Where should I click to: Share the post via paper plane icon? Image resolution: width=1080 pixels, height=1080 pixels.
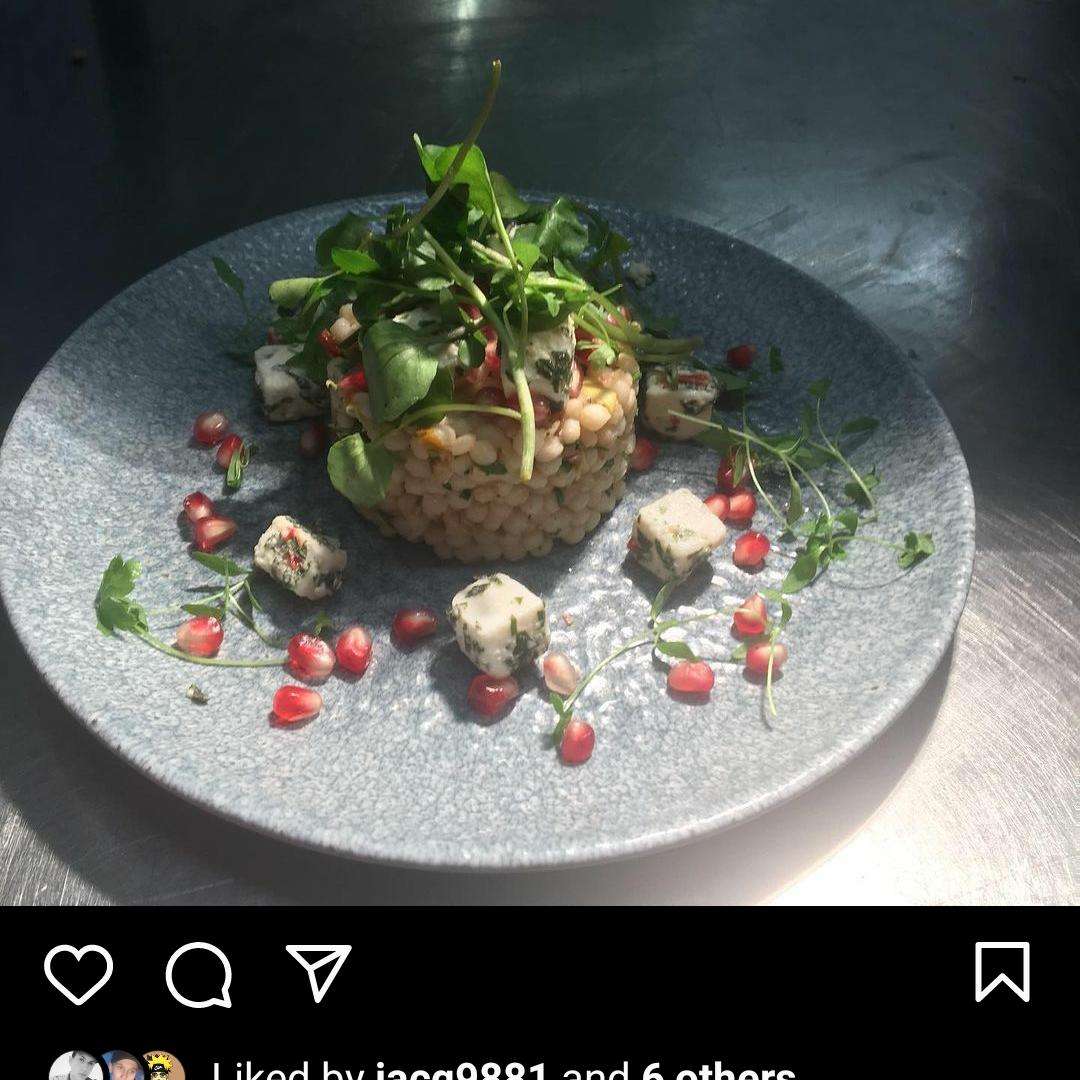tap(319, 972)
